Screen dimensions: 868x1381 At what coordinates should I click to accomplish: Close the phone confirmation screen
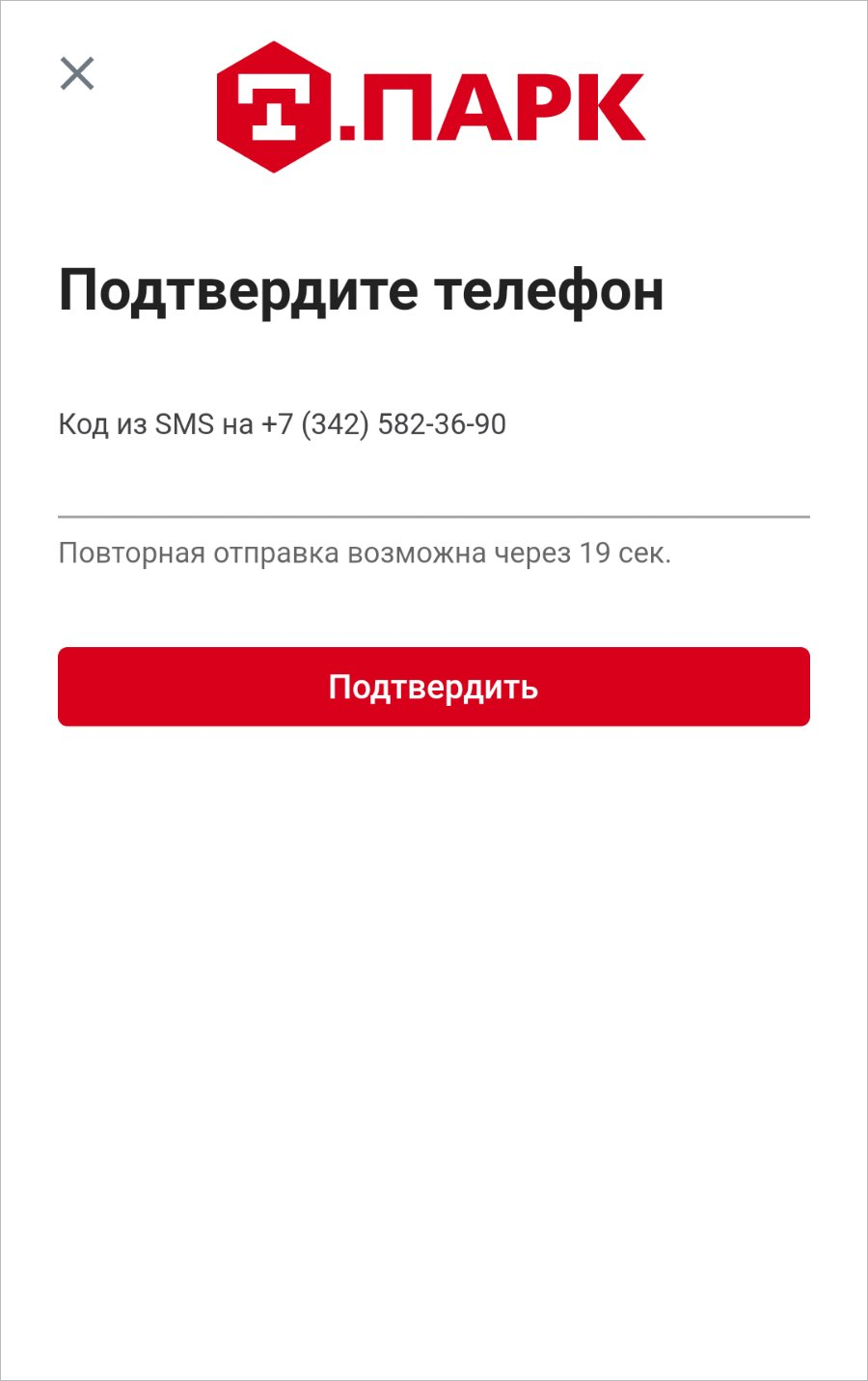(x=77, y=73)
